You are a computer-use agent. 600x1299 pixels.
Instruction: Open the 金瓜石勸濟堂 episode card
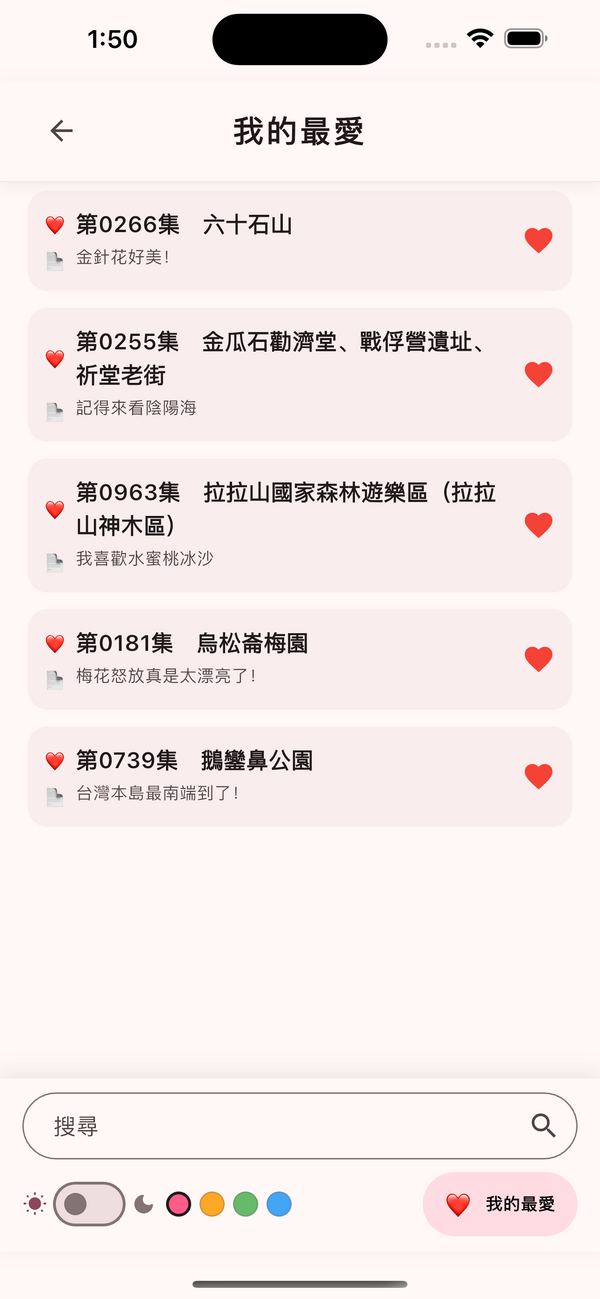tap(280, 374)
